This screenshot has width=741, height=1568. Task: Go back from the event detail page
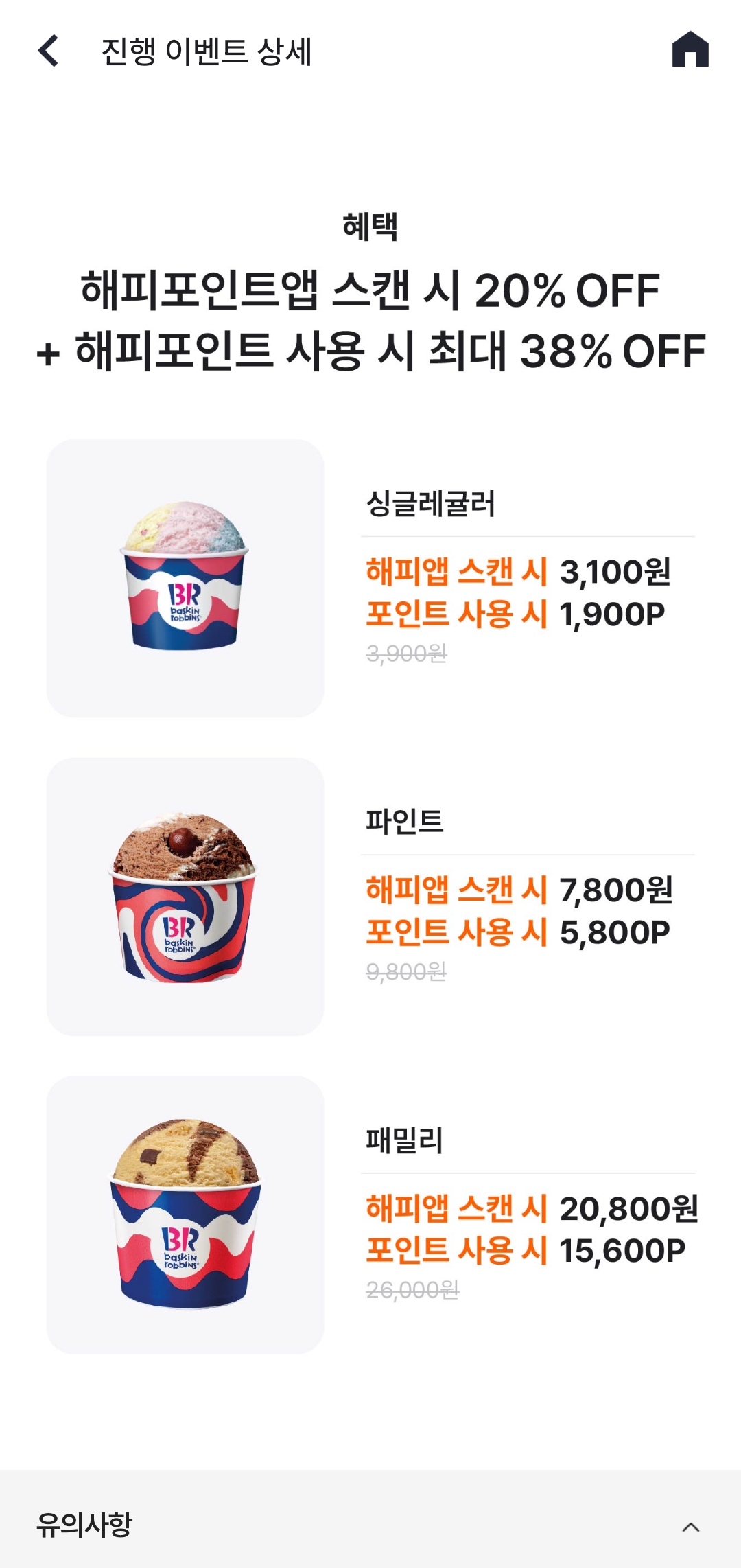click(x=48, y=51)
